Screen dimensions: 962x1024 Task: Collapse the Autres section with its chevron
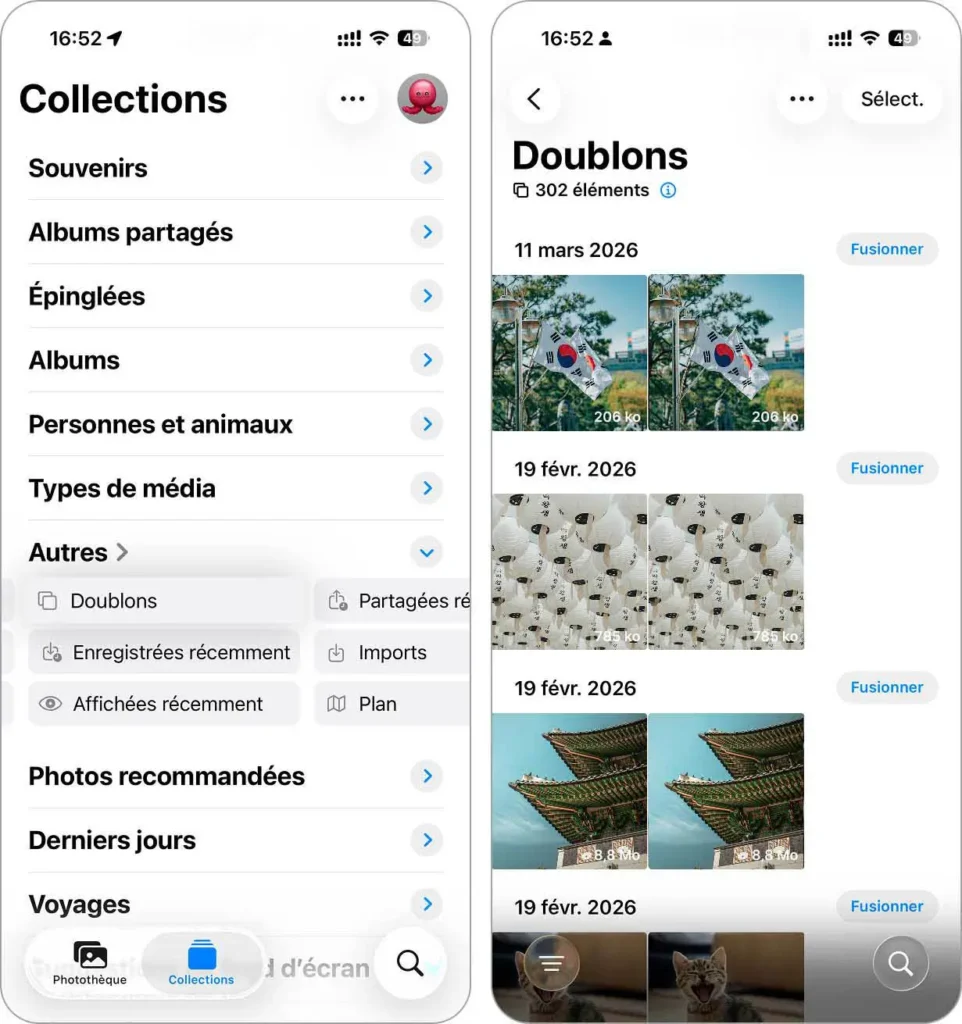click(427, 552)
